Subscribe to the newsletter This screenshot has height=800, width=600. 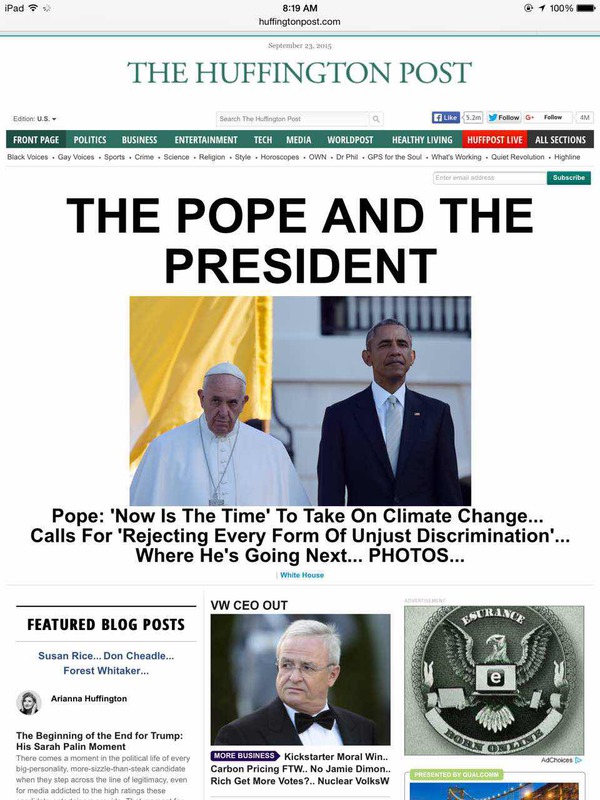569,178
